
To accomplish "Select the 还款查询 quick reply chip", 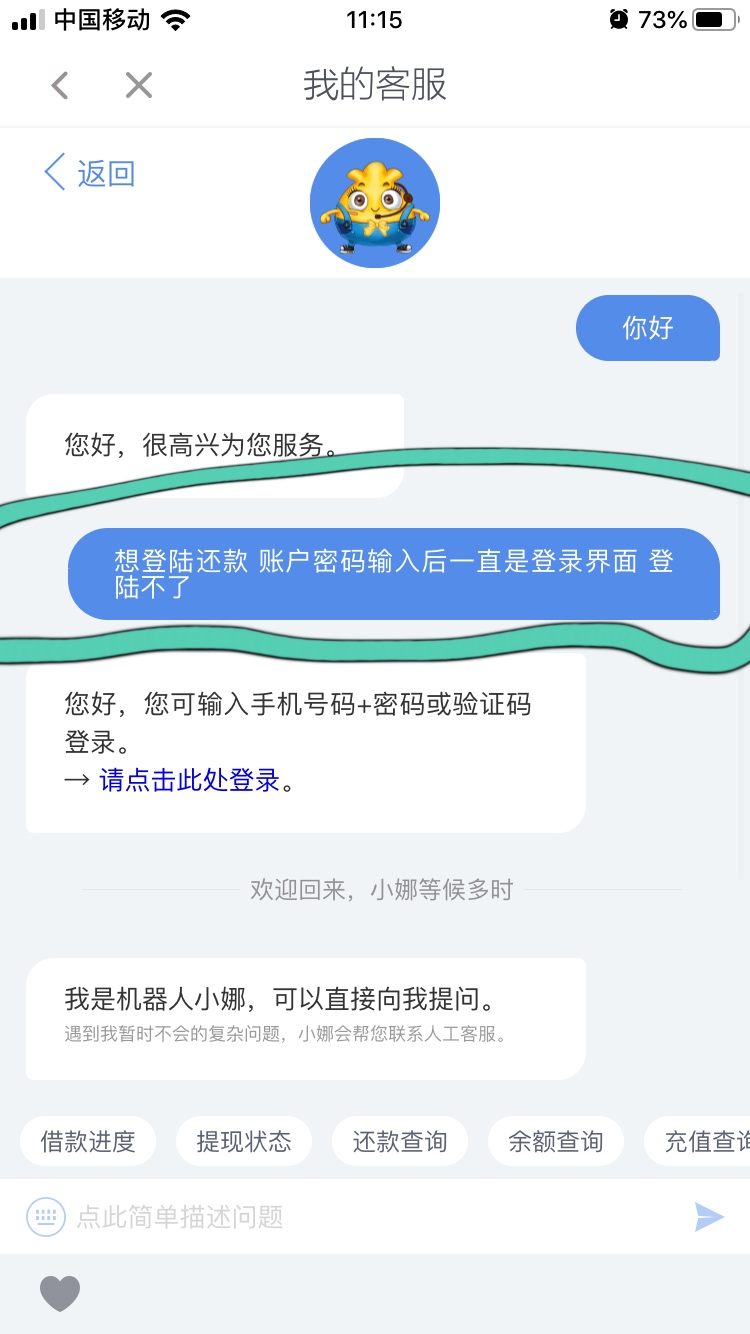I will point(400,1141).
